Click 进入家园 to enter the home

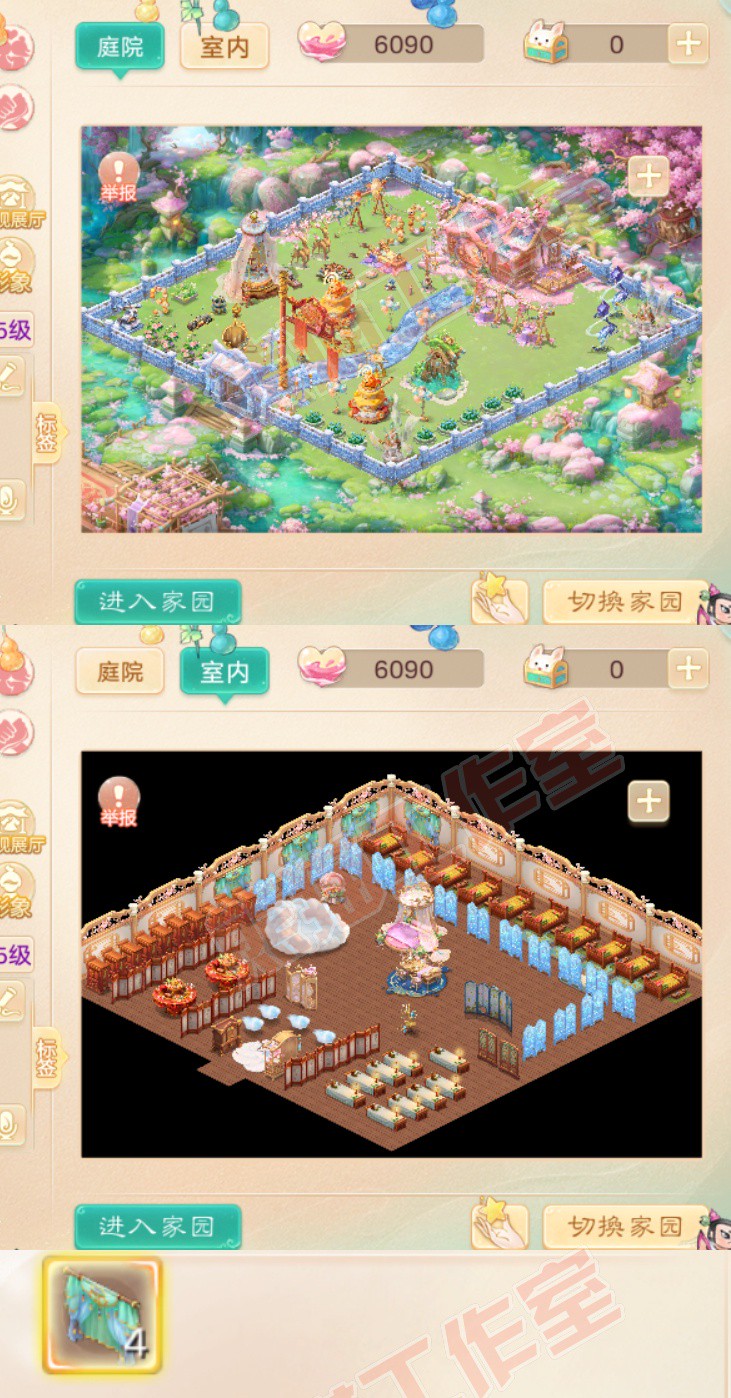coord(156,599)
